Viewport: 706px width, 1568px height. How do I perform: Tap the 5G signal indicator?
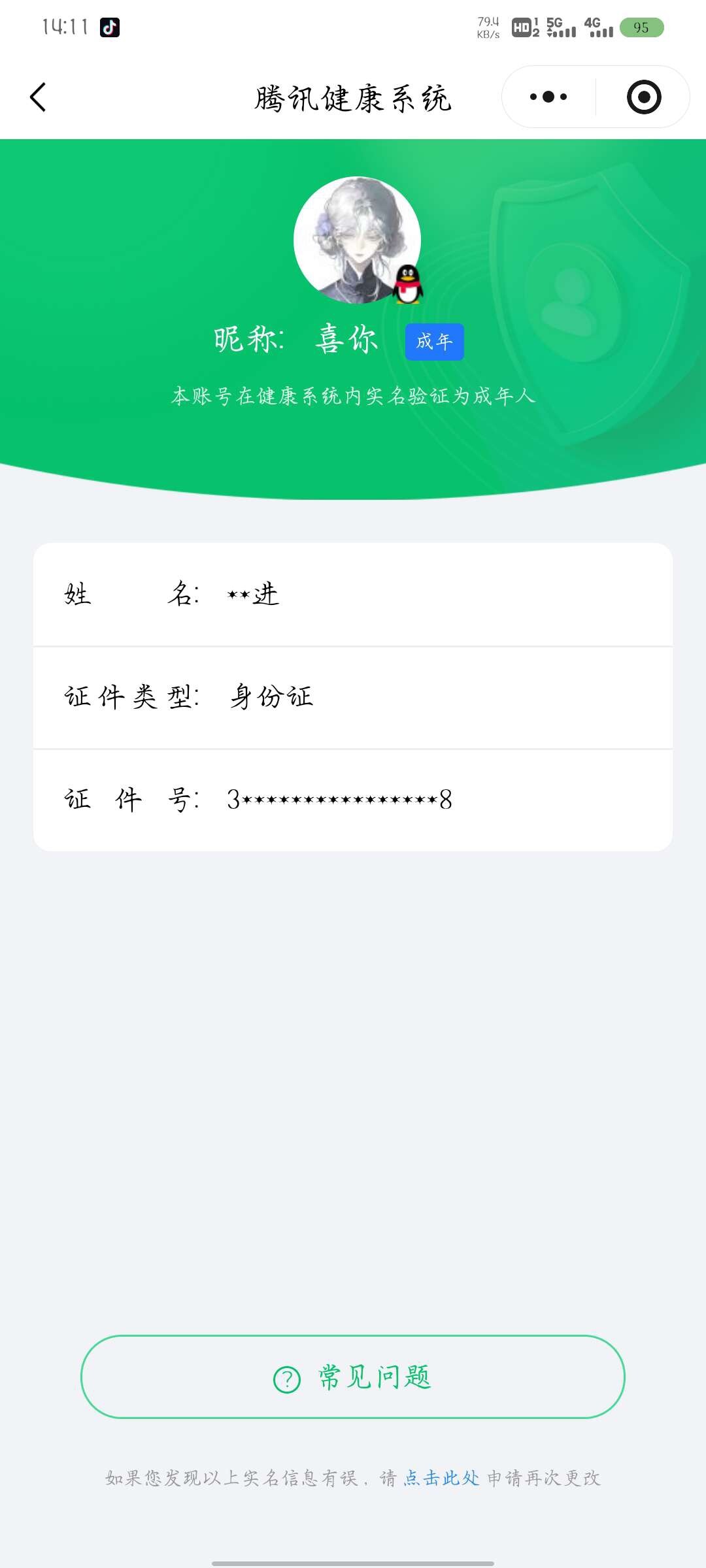(562, 28)
